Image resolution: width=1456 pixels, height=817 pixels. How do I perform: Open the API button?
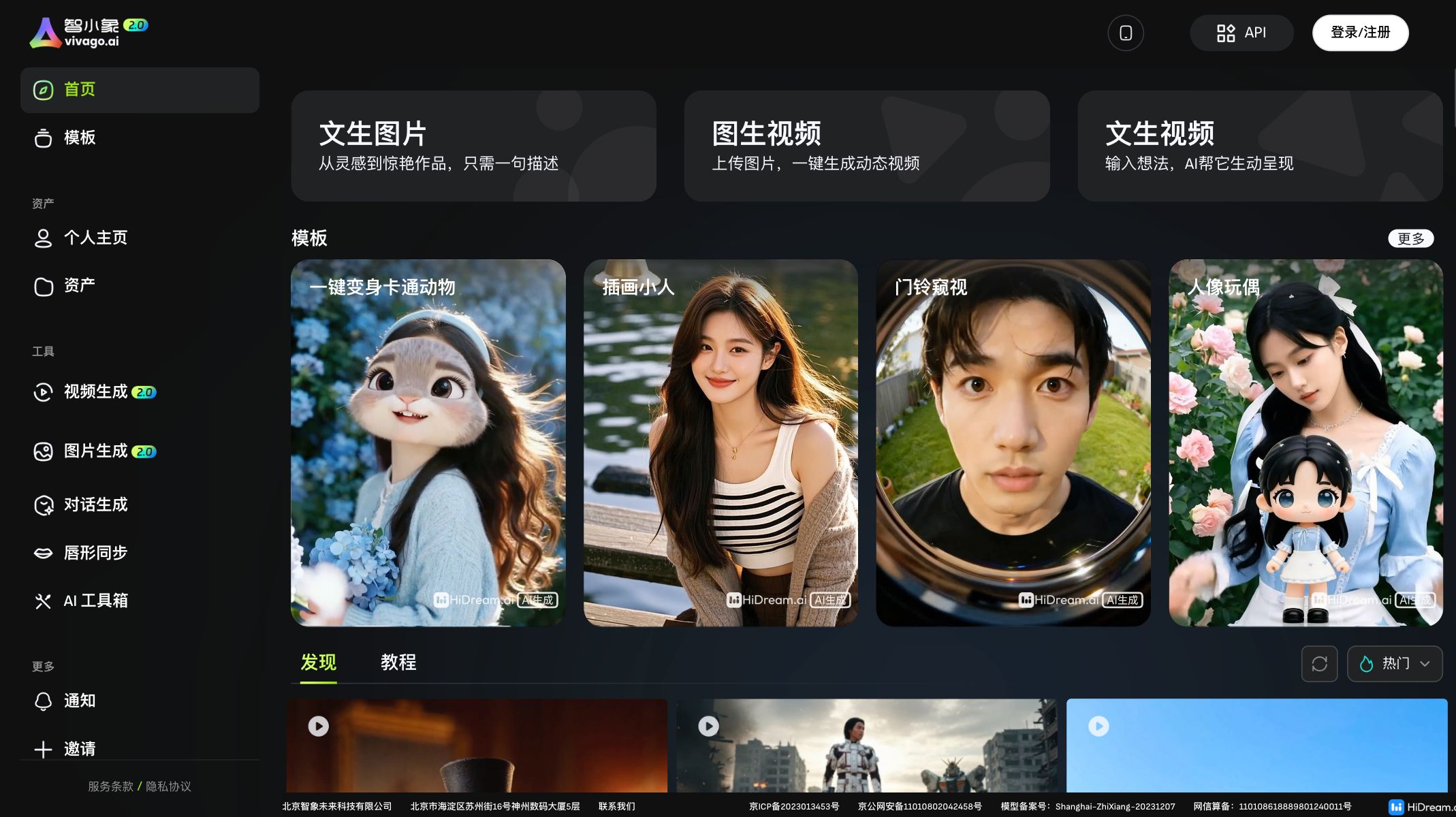(1241, 33)
